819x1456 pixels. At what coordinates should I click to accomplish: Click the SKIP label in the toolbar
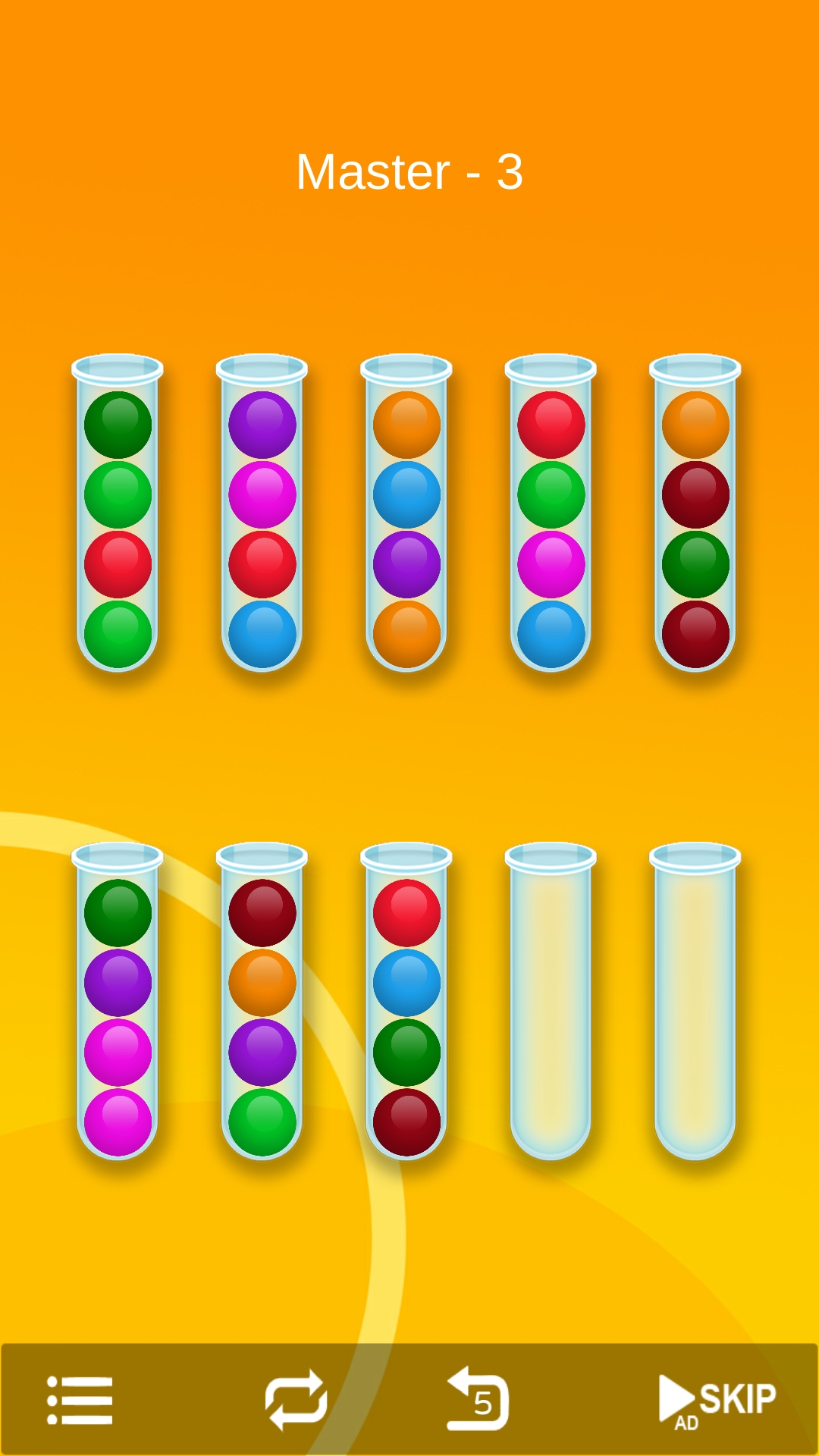point(736,1398)
